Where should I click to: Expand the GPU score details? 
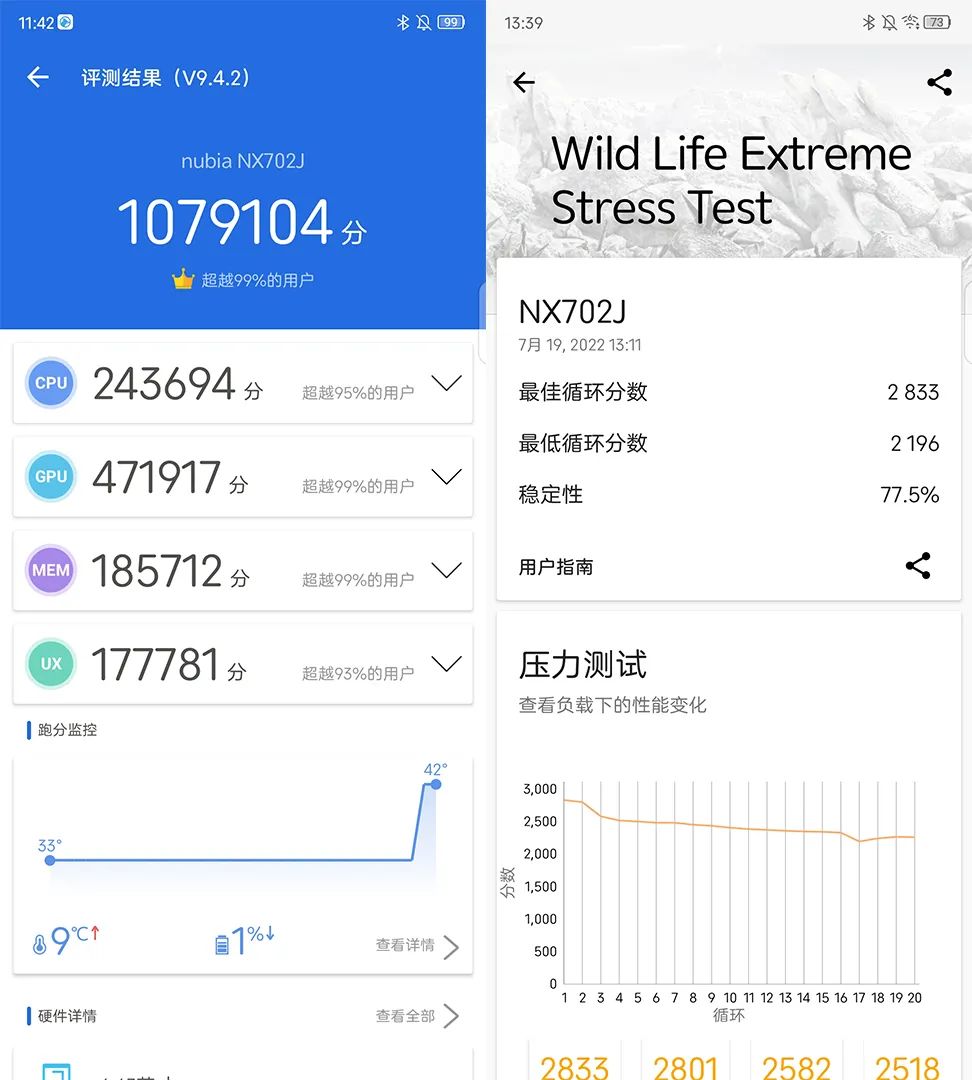446,477
